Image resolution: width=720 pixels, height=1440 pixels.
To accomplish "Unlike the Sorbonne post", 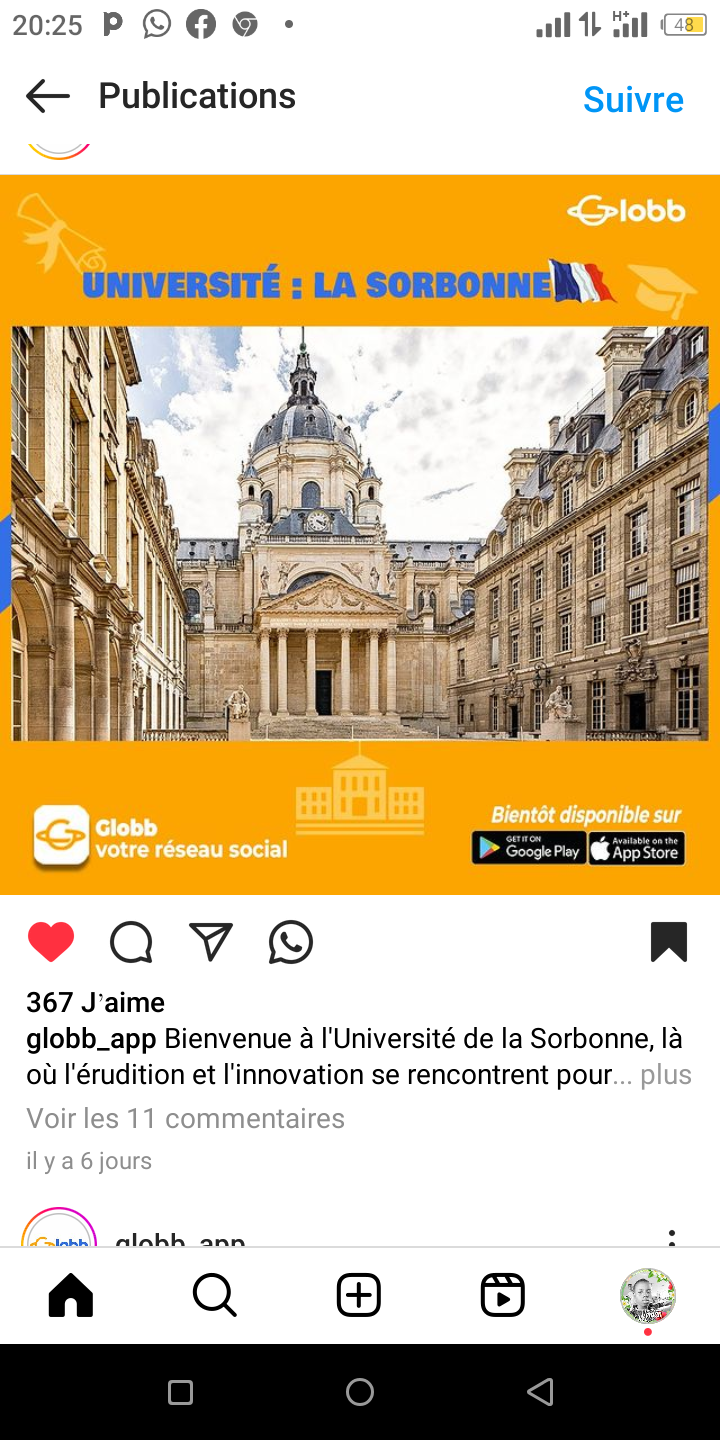I will tap(51, 942).
